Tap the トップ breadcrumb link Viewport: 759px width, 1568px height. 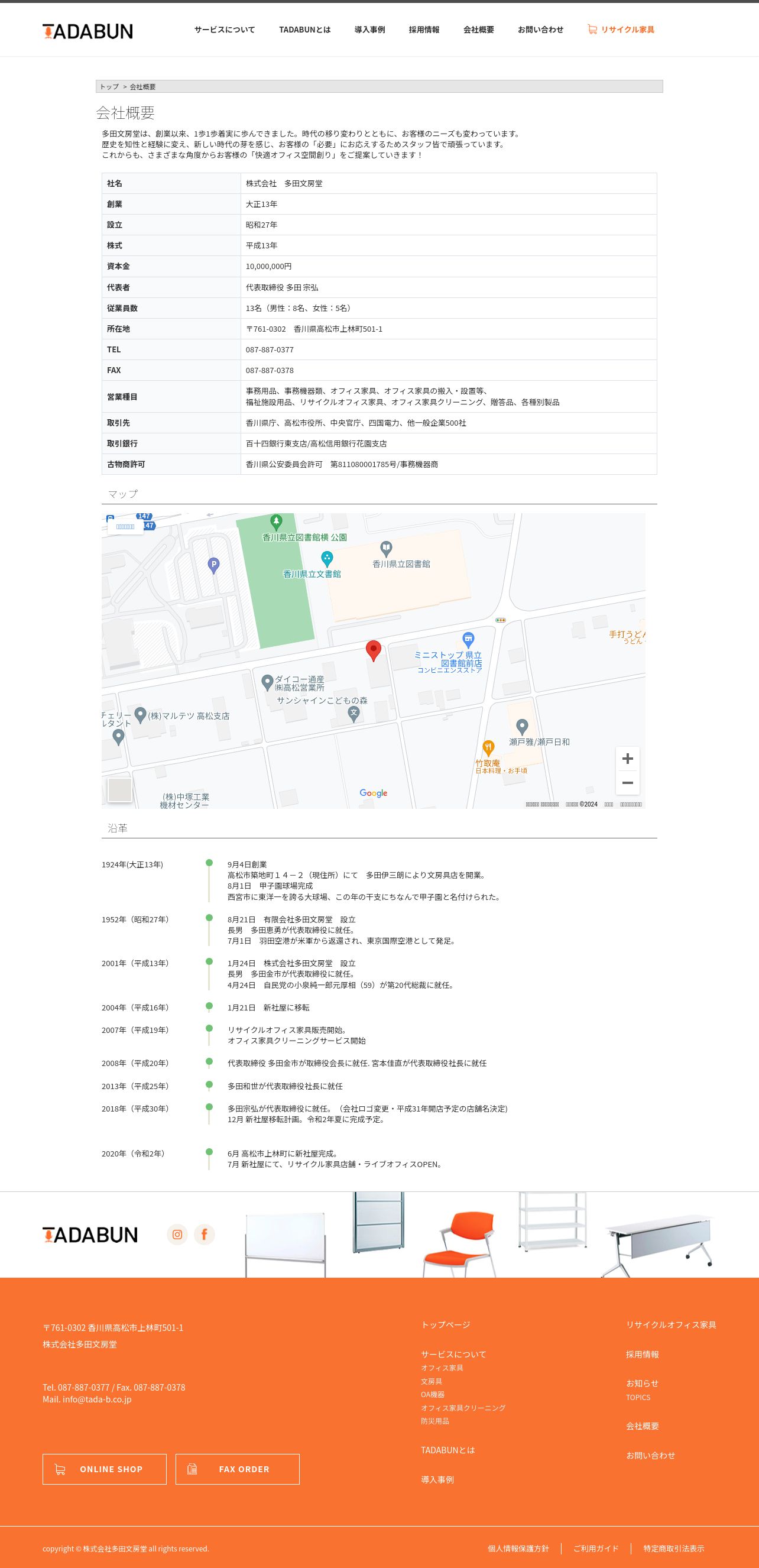[109, 86]
